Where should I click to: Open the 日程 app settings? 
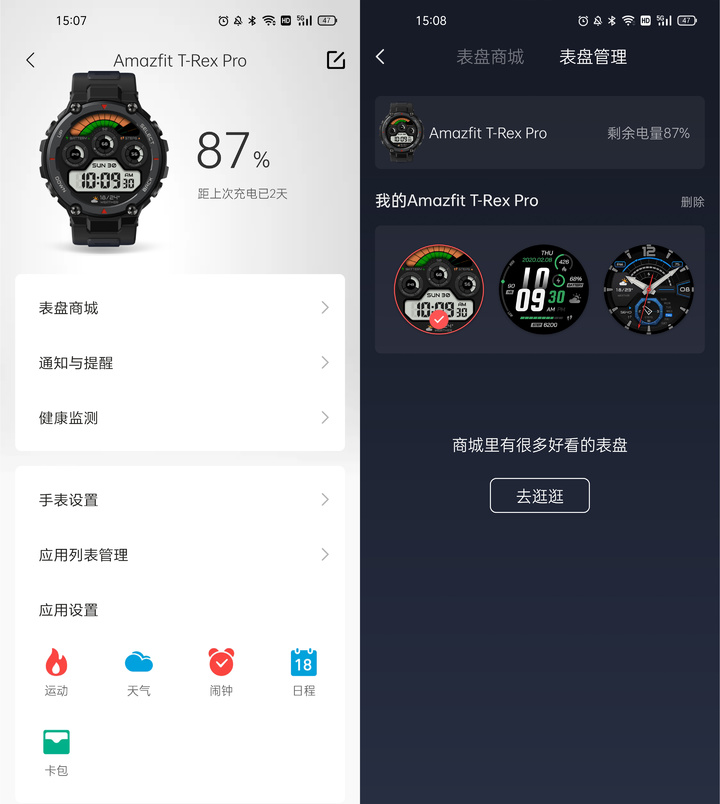(x=303, y=671)
